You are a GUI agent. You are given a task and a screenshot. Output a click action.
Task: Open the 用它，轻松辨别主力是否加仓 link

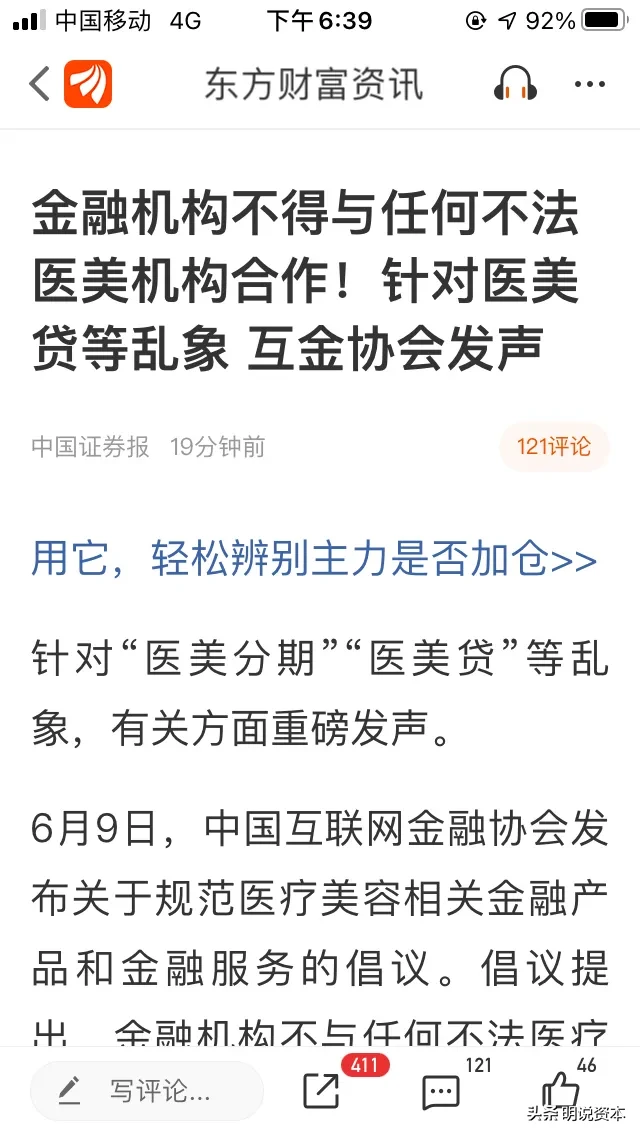pyautogui.click(x=314, y=560)
